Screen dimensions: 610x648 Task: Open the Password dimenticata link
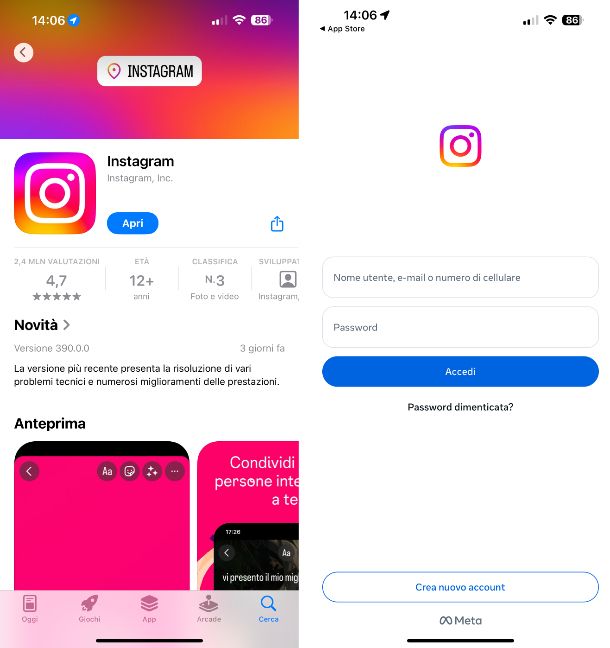[460, 407]
